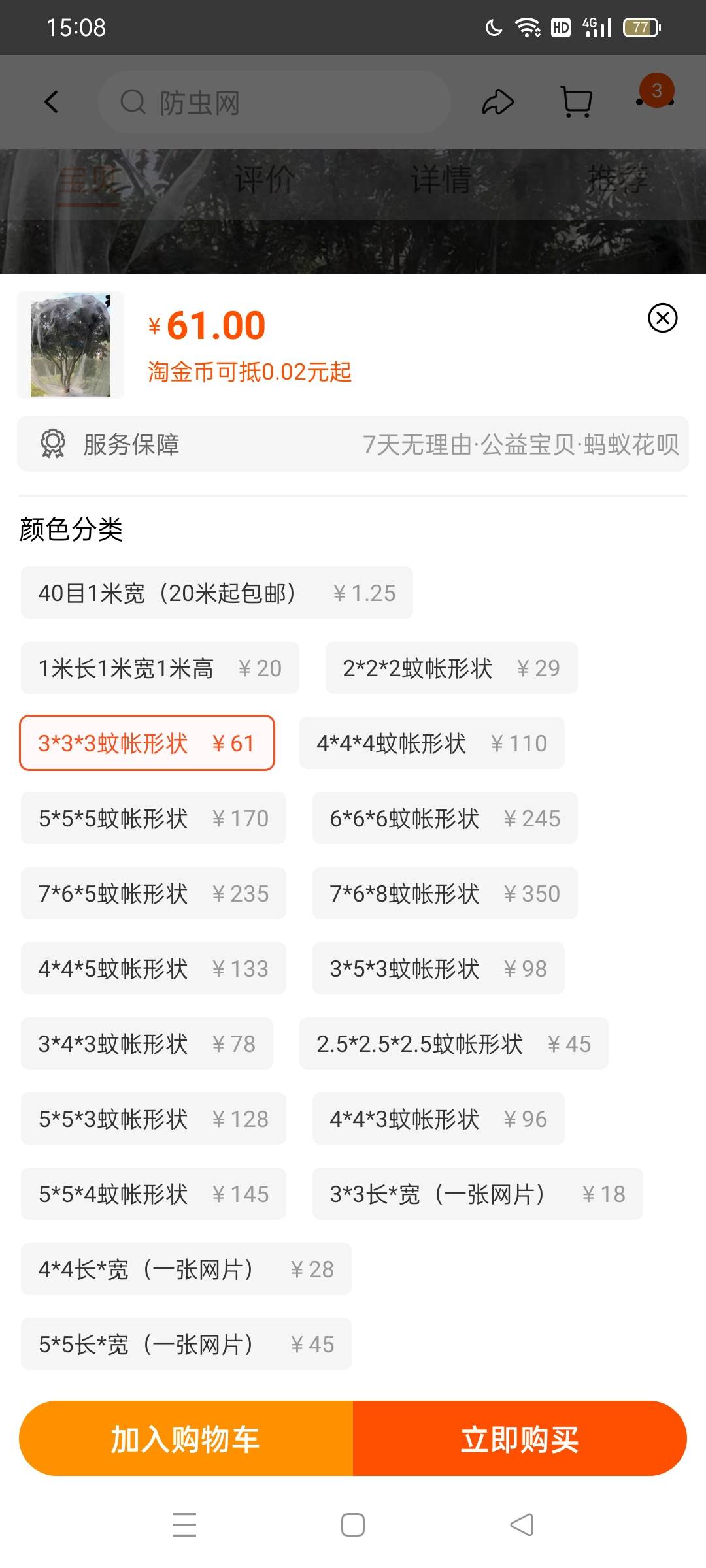Open the 服务保障 service guarantee row
The height and width of the screenshot is (1568, 706).
353,444
